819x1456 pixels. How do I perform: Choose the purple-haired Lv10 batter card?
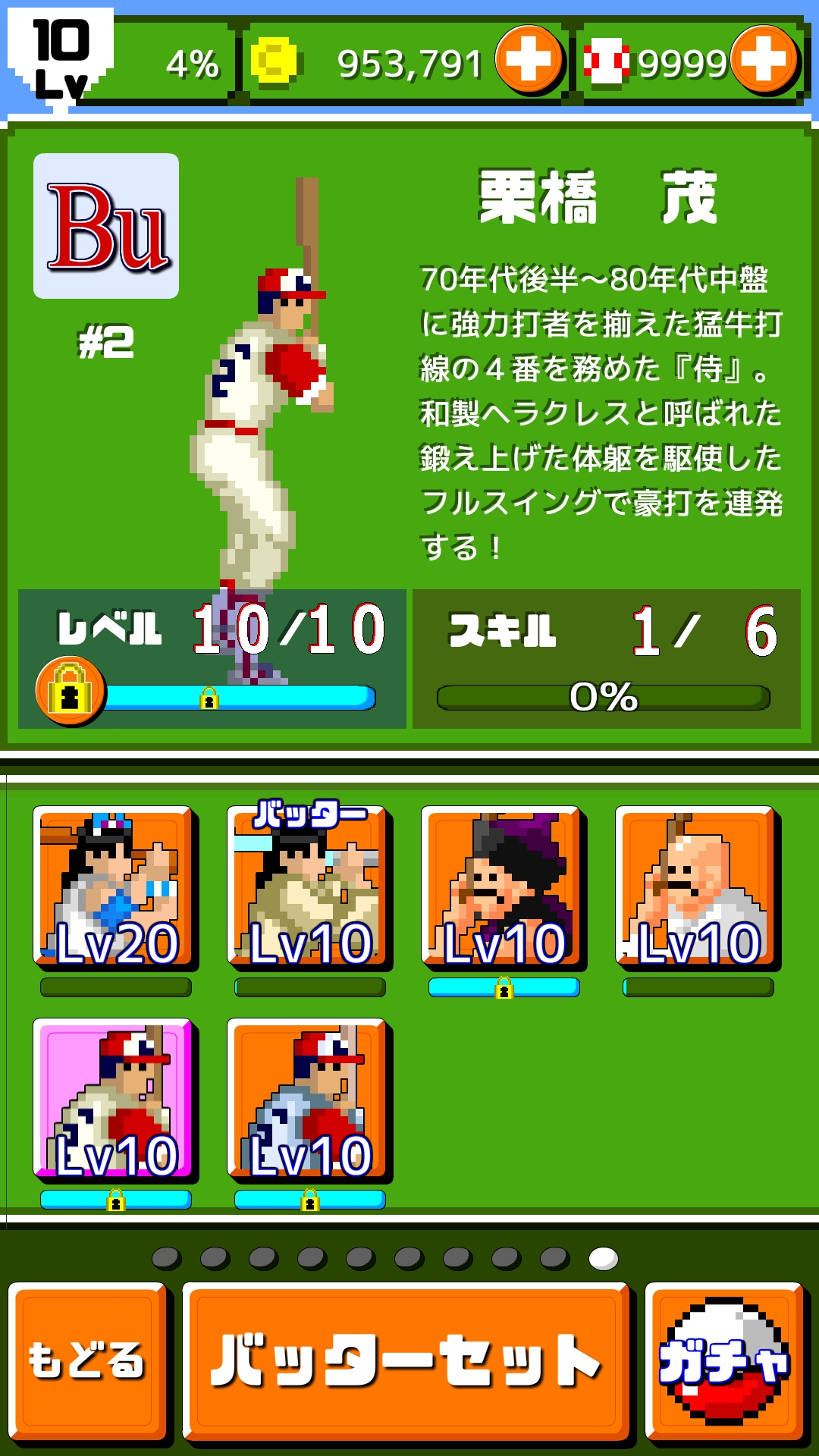point(504,888)
